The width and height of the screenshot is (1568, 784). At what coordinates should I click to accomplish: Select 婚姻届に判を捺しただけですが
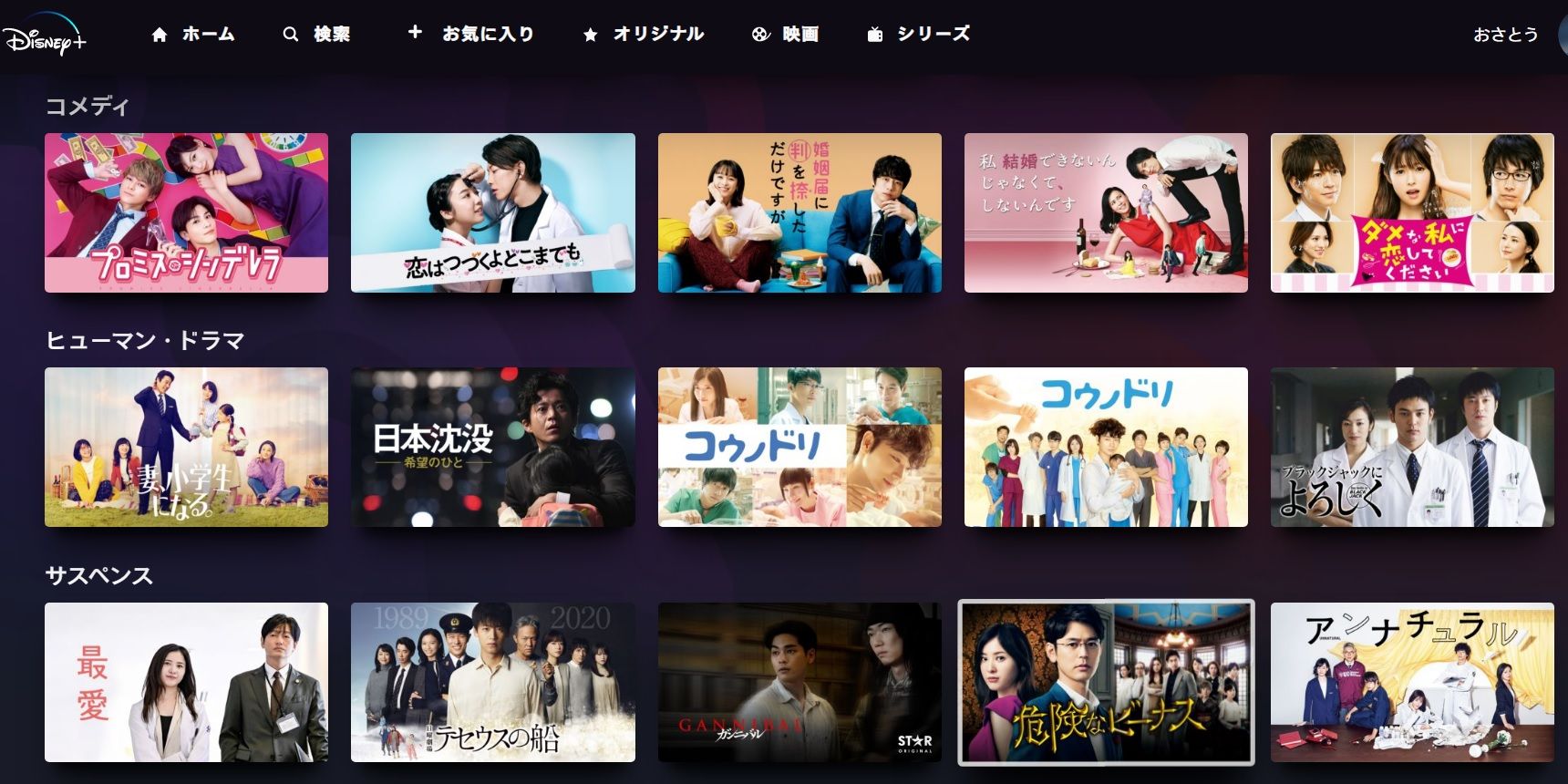(x=799, y=212)
